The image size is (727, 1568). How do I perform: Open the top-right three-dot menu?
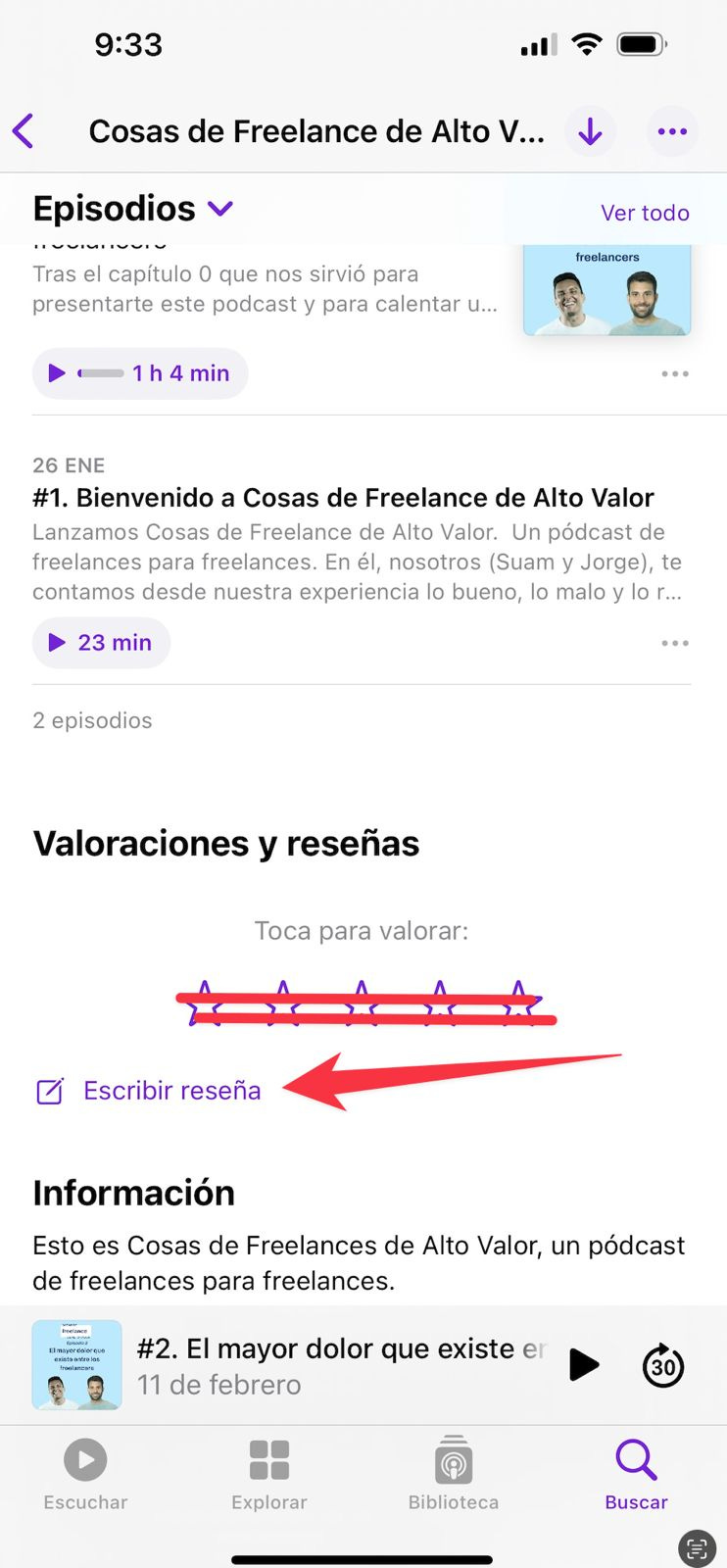[x=672, y=131]
